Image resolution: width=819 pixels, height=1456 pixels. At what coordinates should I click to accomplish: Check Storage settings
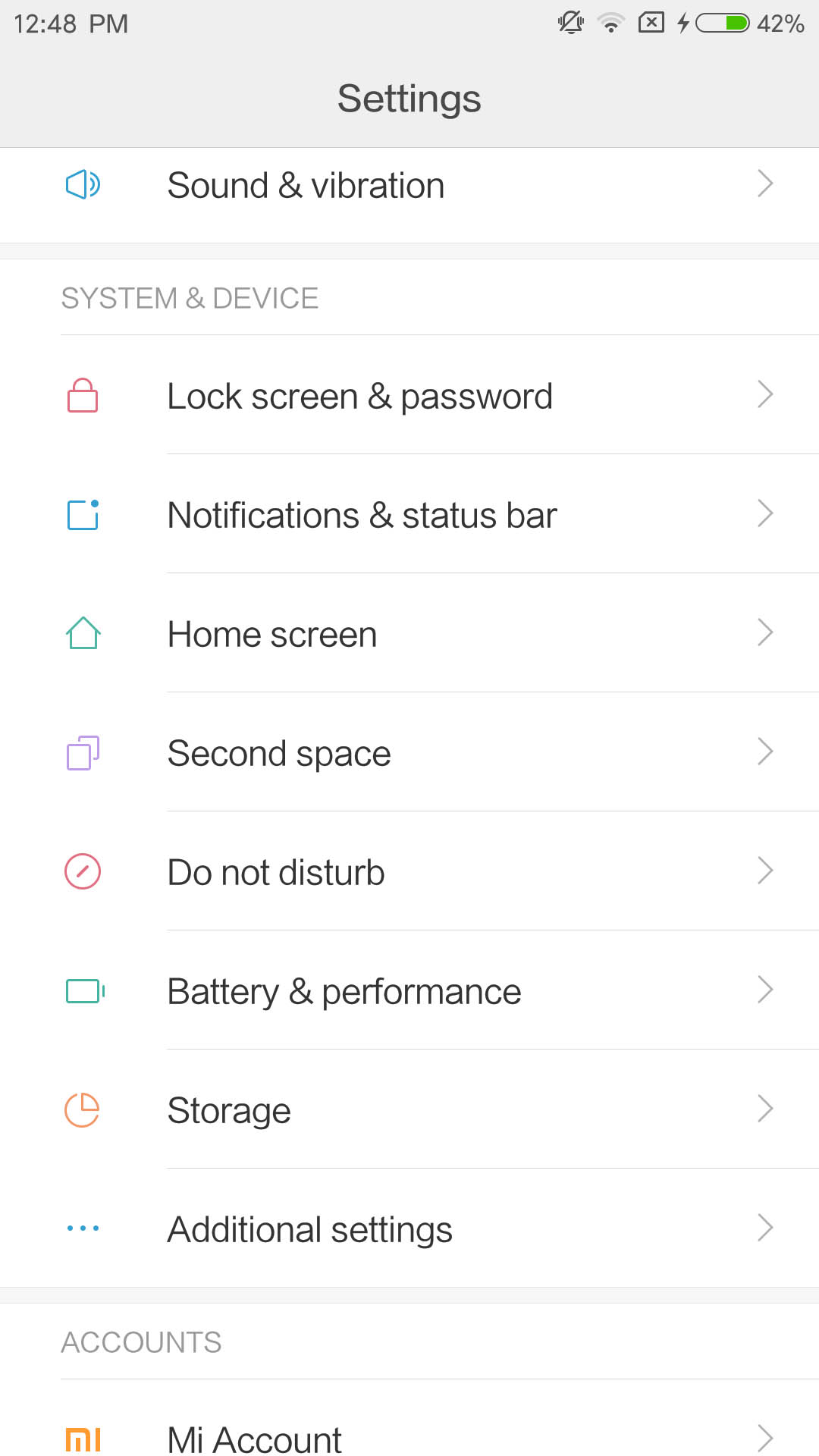point(409,1109)
